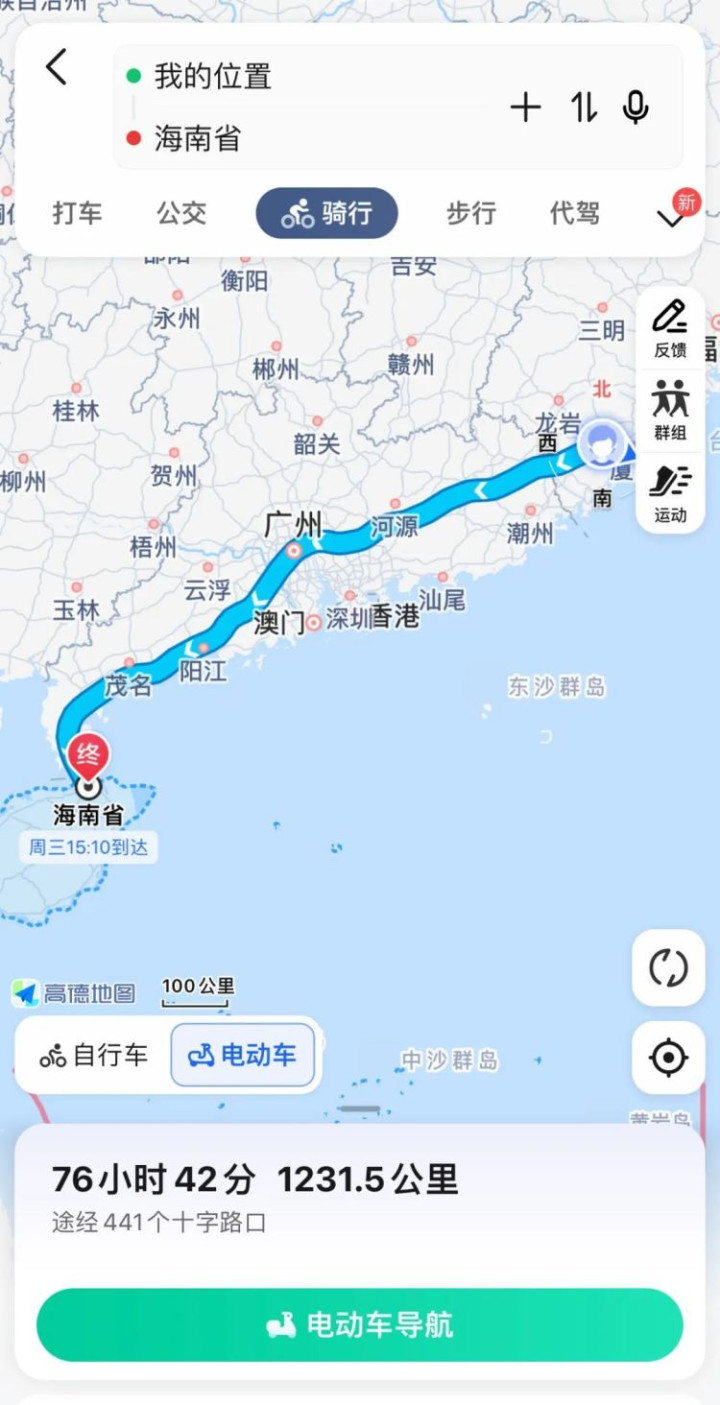This screenshot has height=1405, width=720.
Task: Switch to the 打车 tab
Action: tap(77, 213)
